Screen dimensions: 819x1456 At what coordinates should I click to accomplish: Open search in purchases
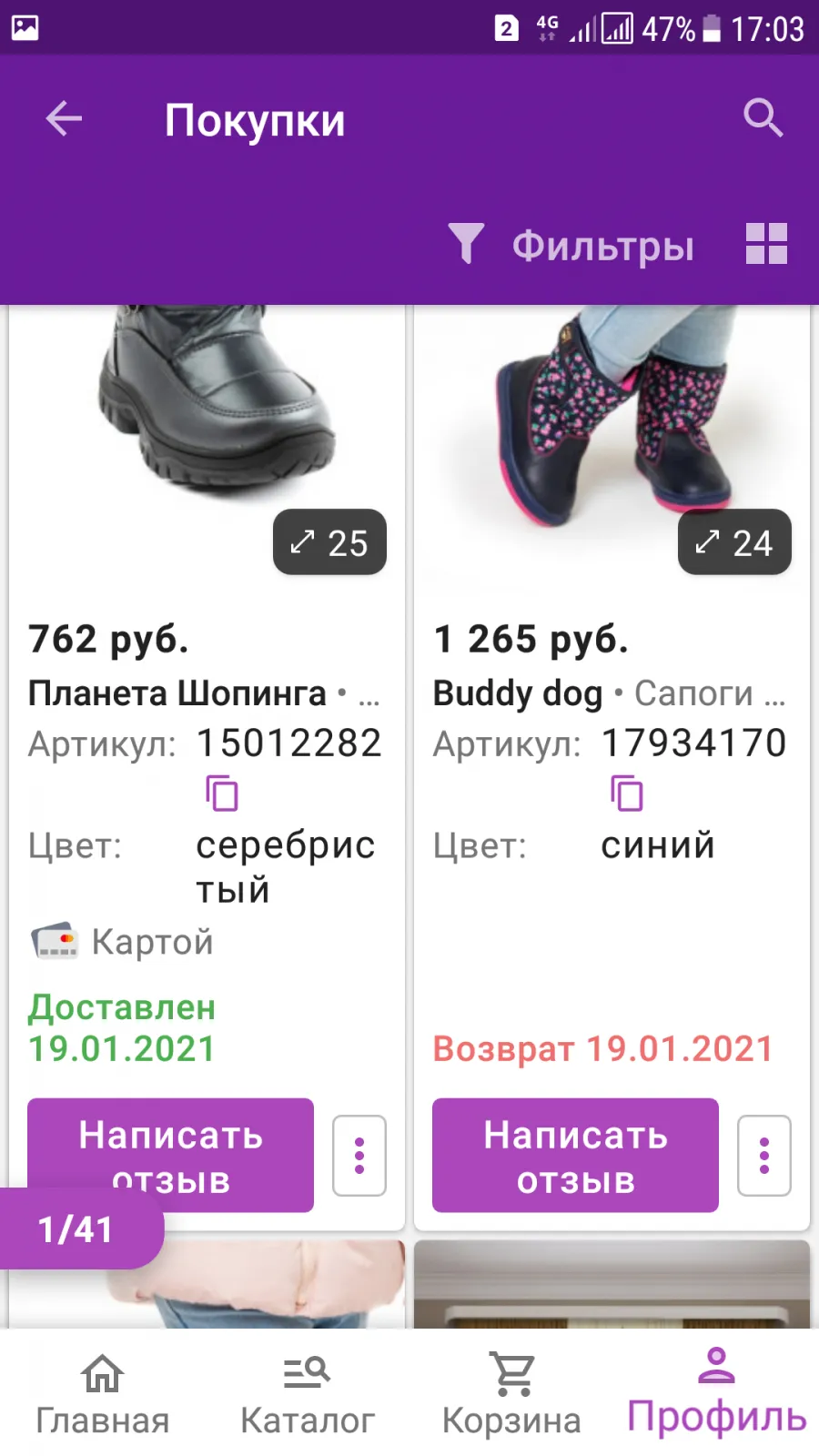click(x=763, y=118)
